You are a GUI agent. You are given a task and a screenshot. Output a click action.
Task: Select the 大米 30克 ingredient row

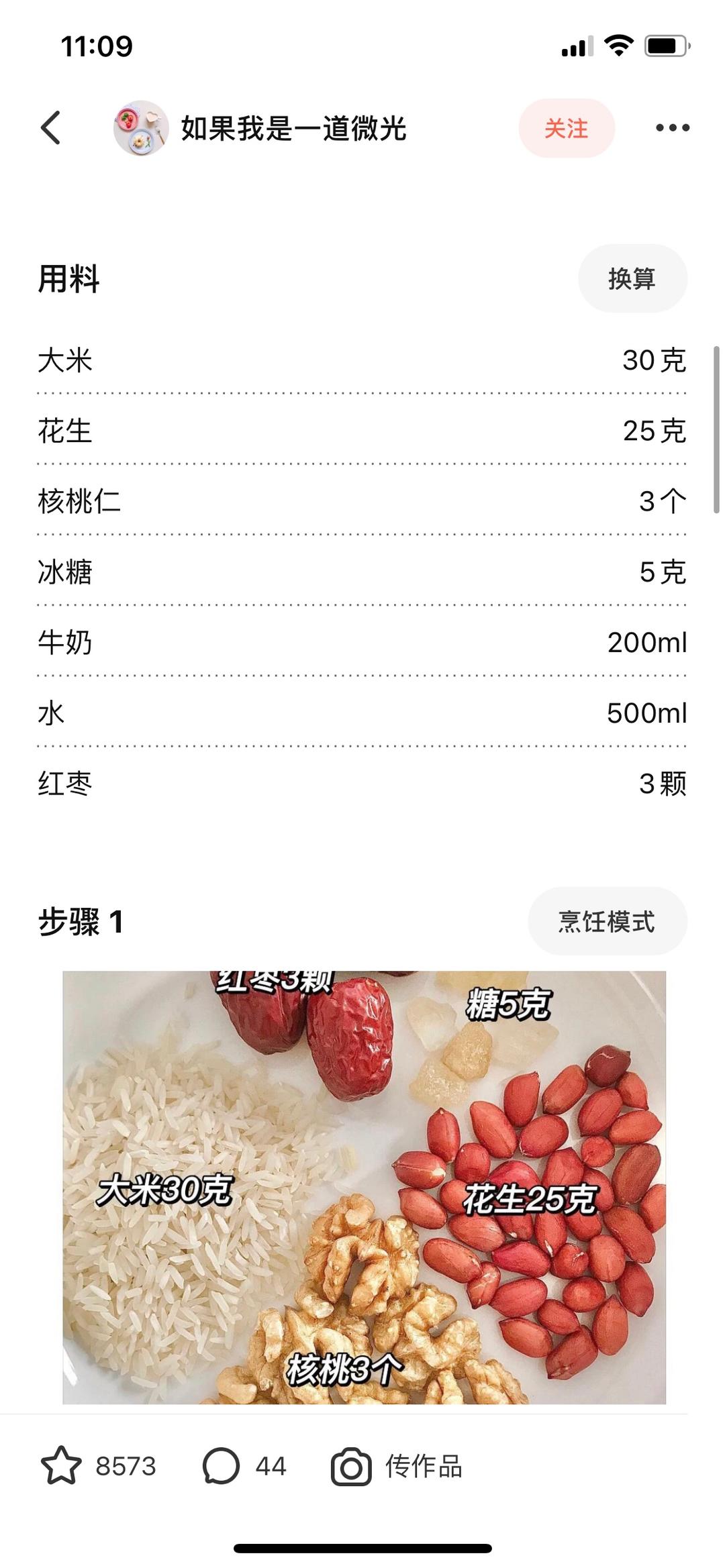[362, 360]
